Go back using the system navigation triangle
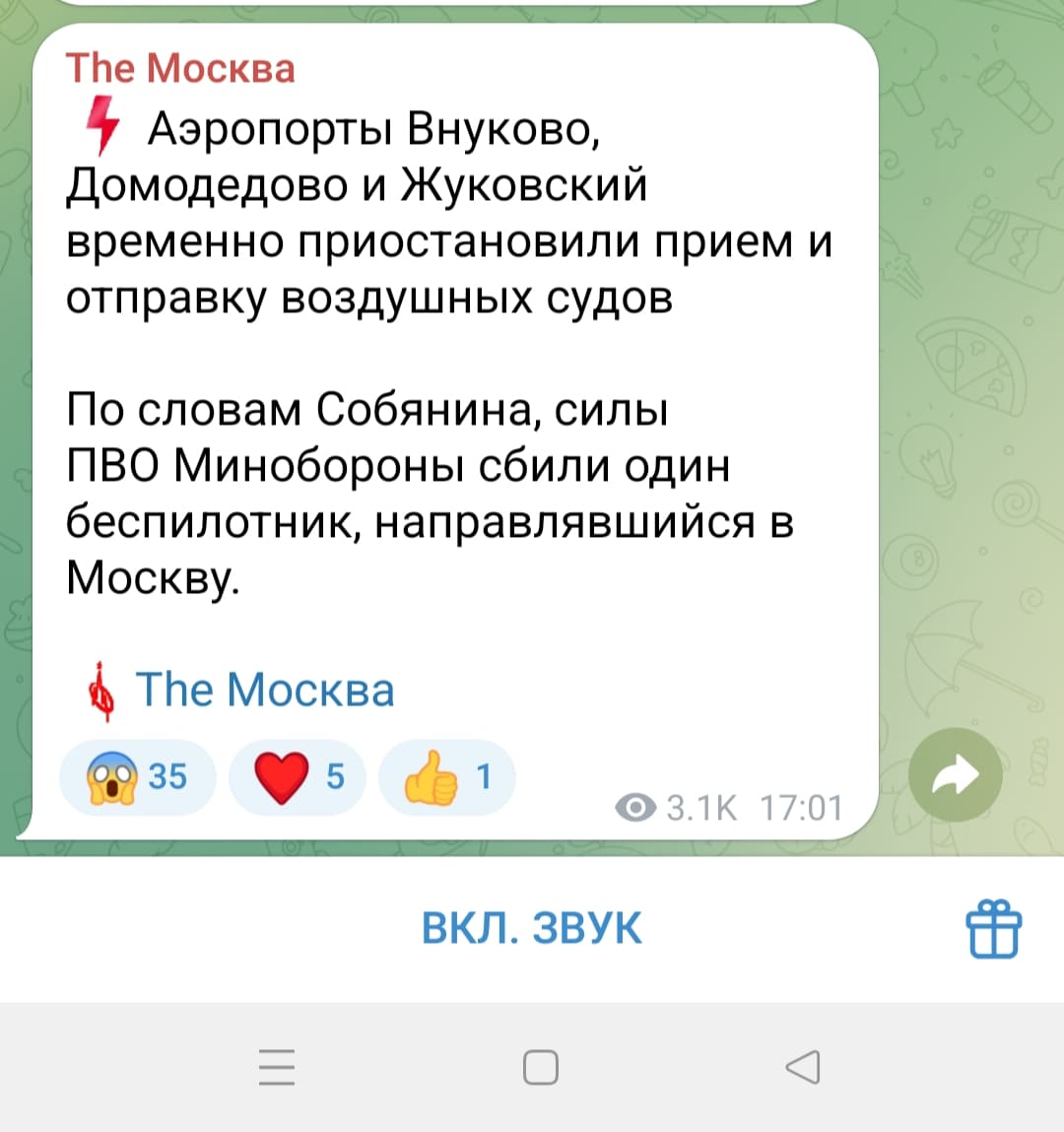Screen dimensions: 1064x1132 [803, 1067]
